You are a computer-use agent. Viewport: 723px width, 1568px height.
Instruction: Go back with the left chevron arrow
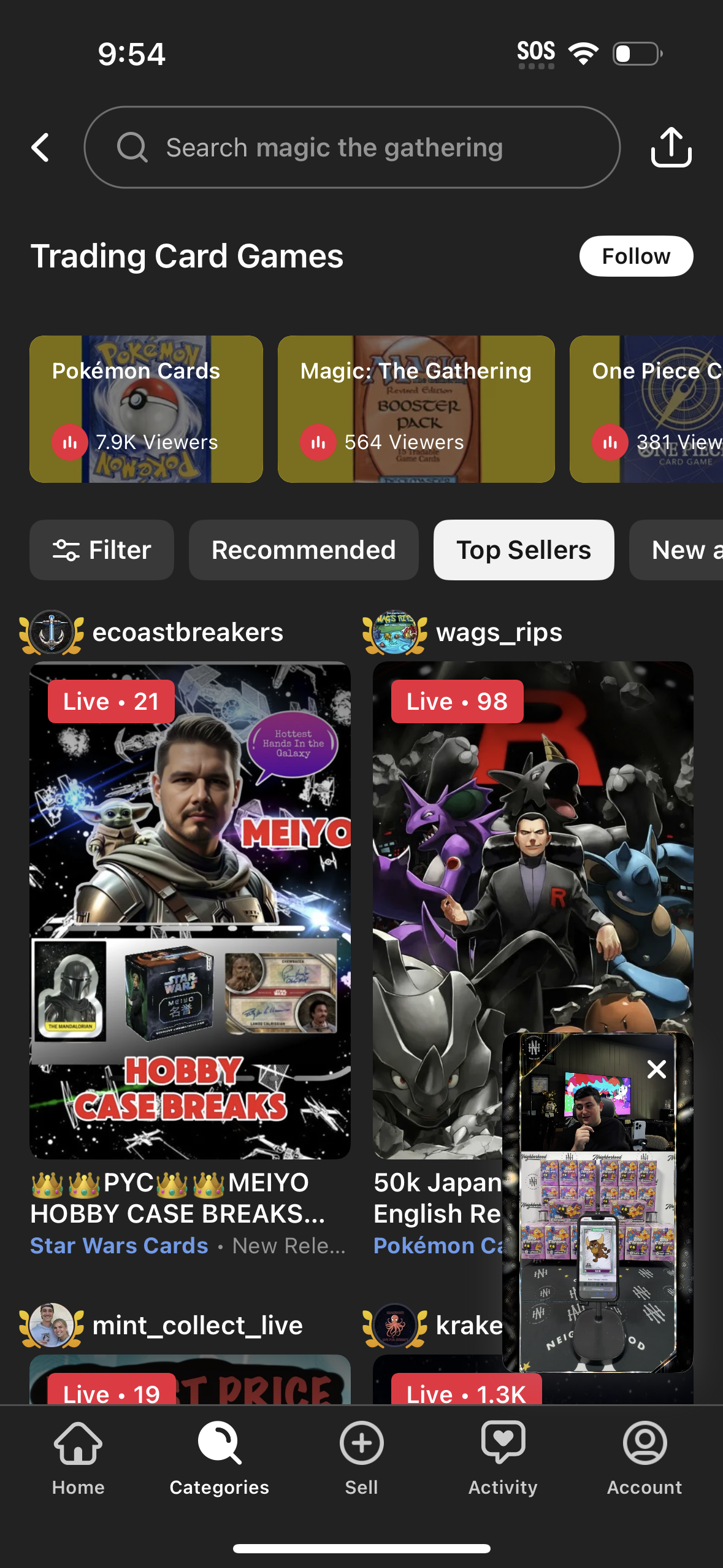39,147
